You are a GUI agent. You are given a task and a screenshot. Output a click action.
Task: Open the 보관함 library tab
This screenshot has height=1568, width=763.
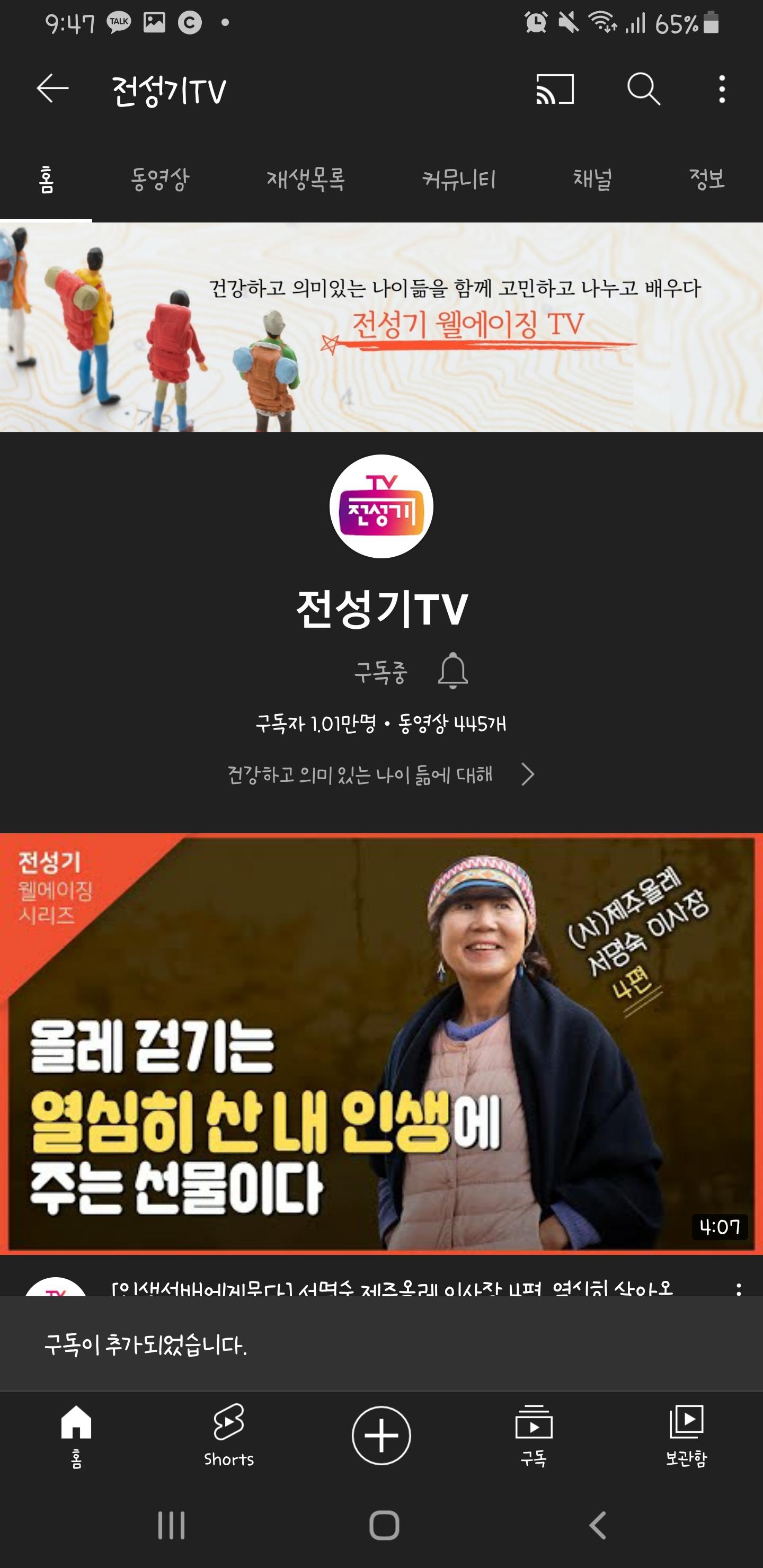pos(686,1434)
